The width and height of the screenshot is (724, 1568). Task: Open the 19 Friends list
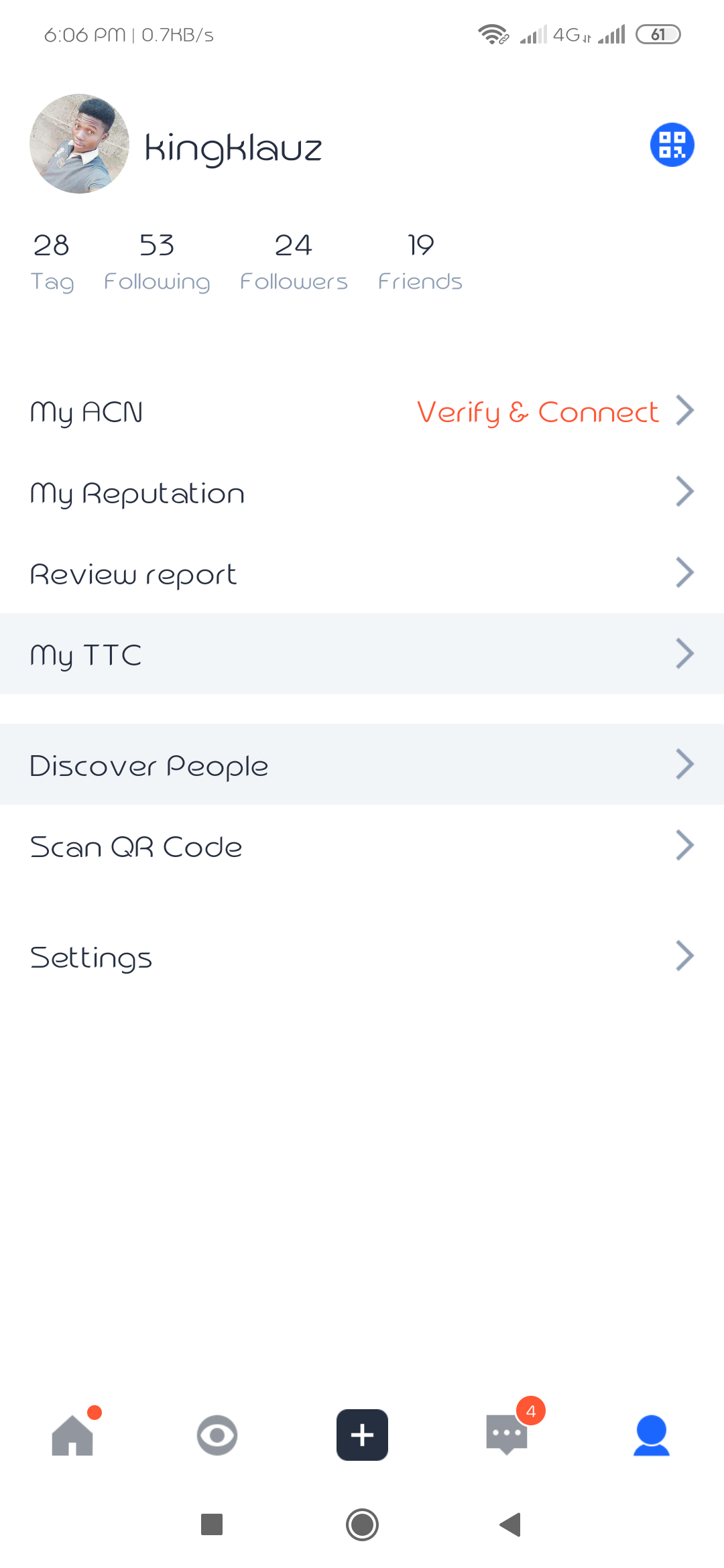(420, 262)
